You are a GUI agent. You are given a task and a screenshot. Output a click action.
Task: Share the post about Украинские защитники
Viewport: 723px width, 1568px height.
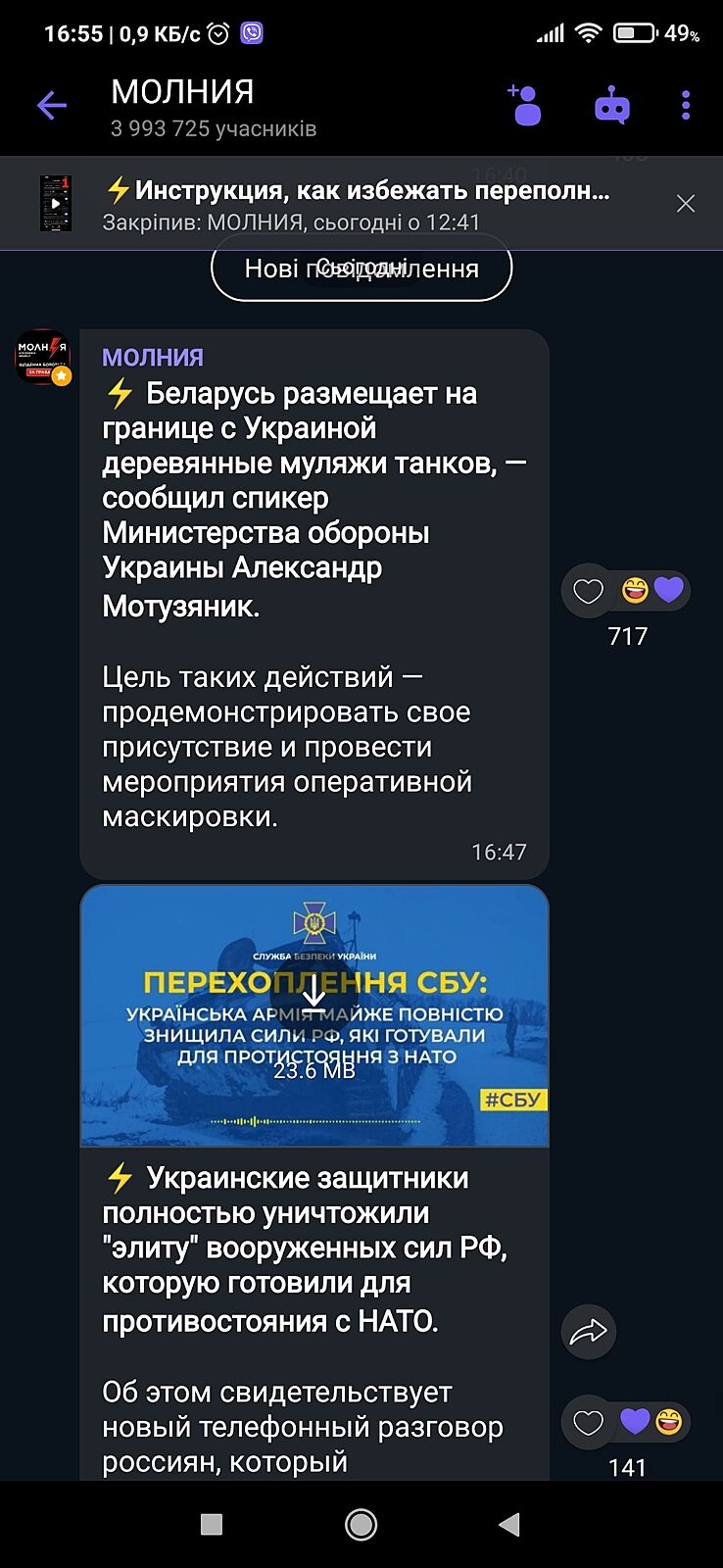pos(588,1331)
